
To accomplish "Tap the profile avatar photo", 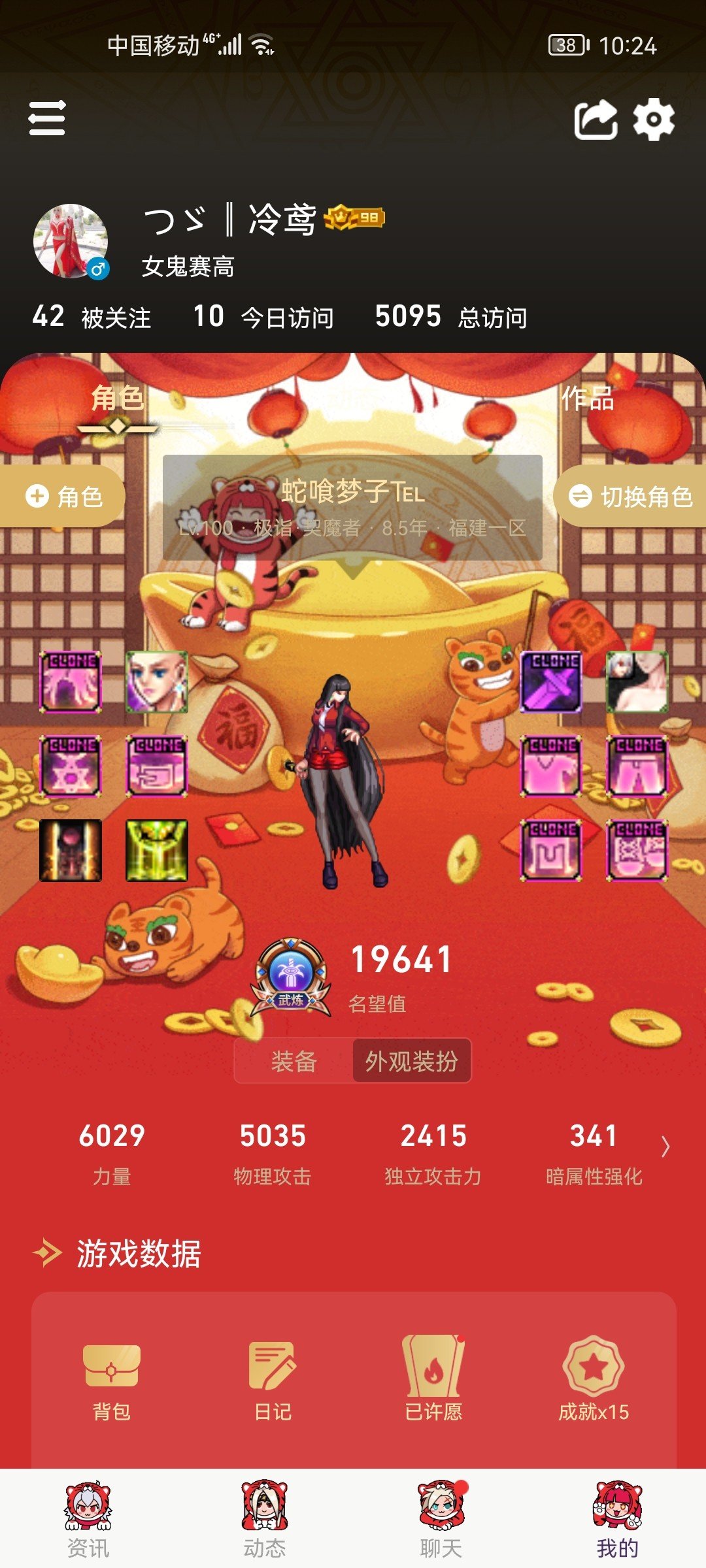I will (71, 241).
